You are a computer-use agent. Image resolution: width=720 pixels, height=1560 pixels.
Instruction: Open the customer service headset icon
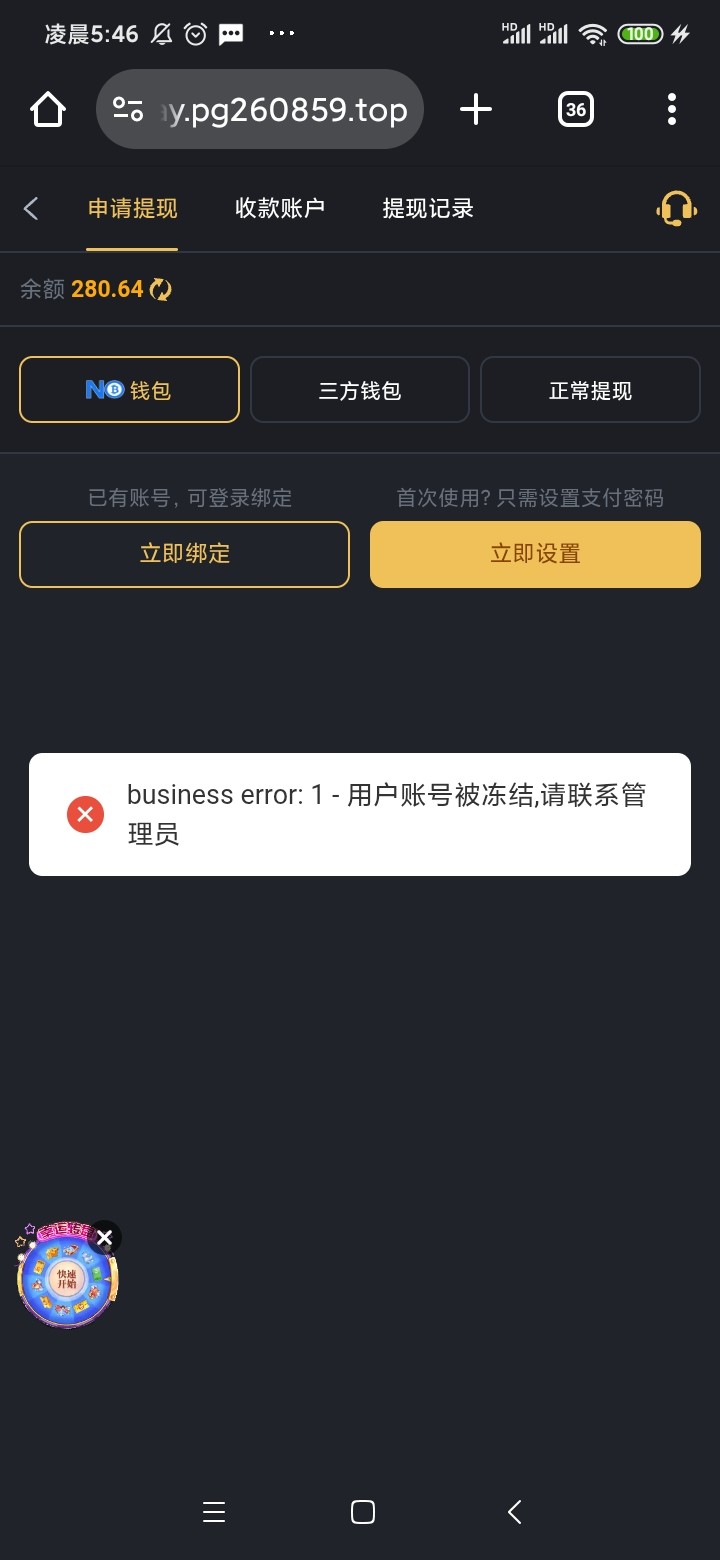pos(676,209)
